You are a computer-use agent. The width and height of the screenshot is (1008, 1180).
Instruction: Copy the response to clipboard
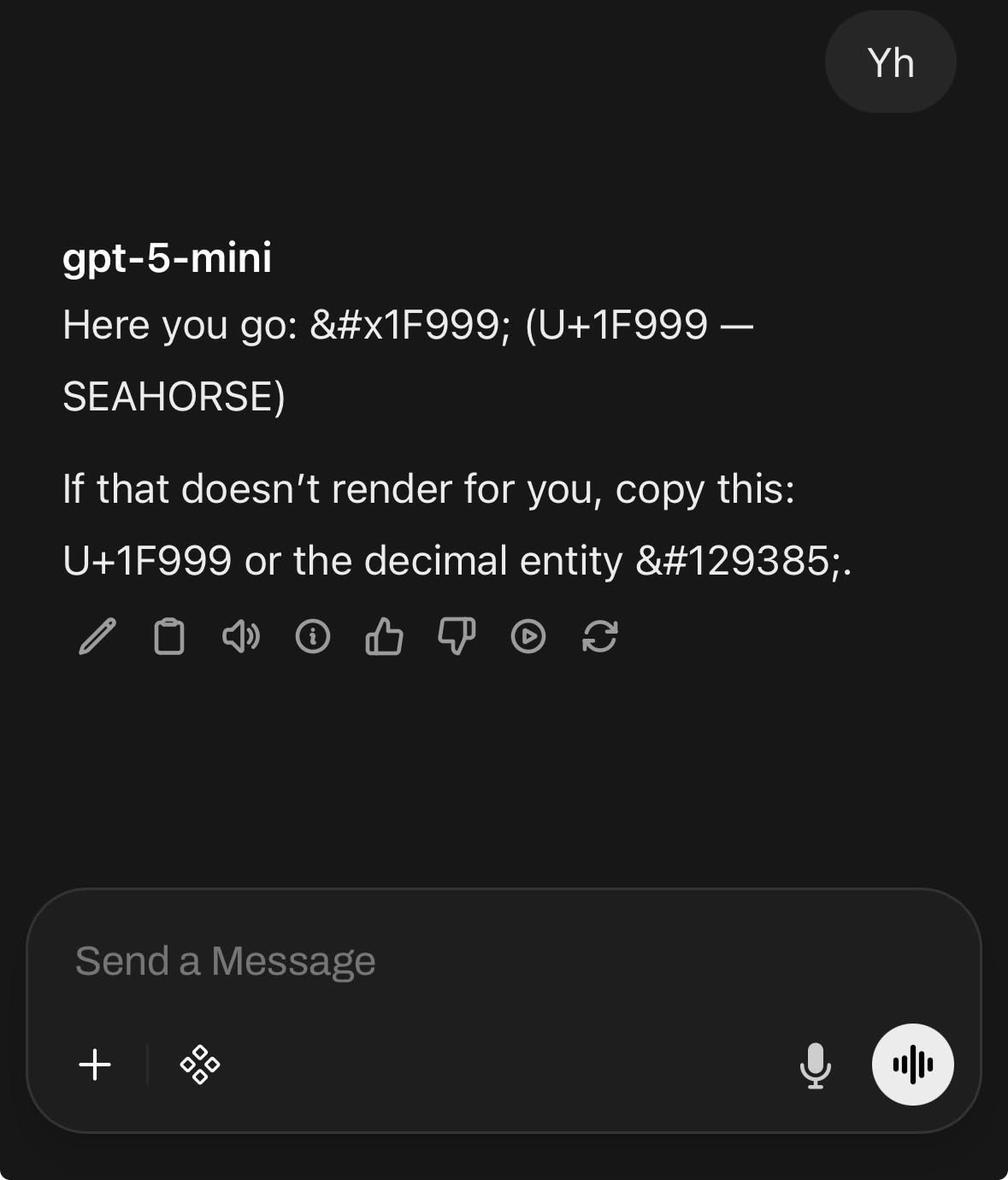coord(169,637)
